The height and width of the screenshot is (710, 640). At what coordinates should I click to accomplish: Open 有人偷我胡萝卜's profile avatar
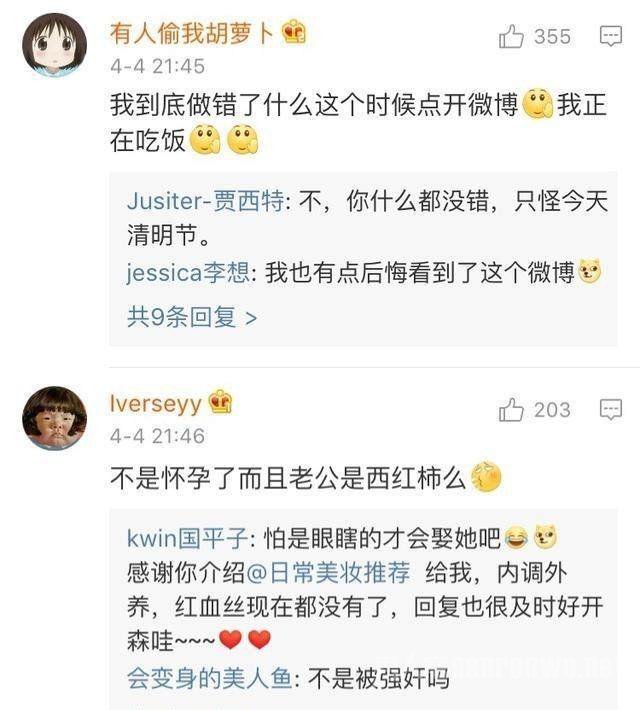coord(54,45)
